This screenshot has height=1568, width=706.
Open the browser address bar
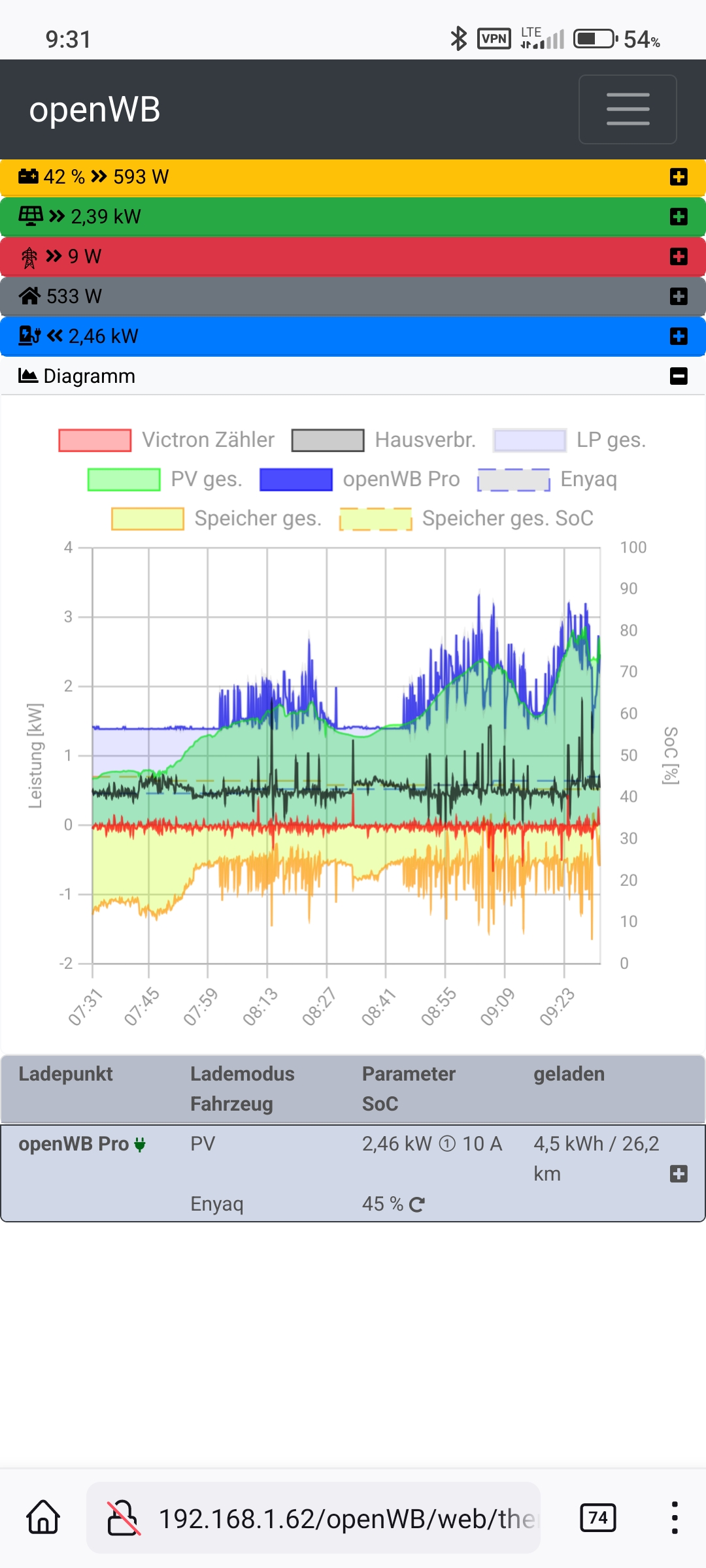point(346,1518)
